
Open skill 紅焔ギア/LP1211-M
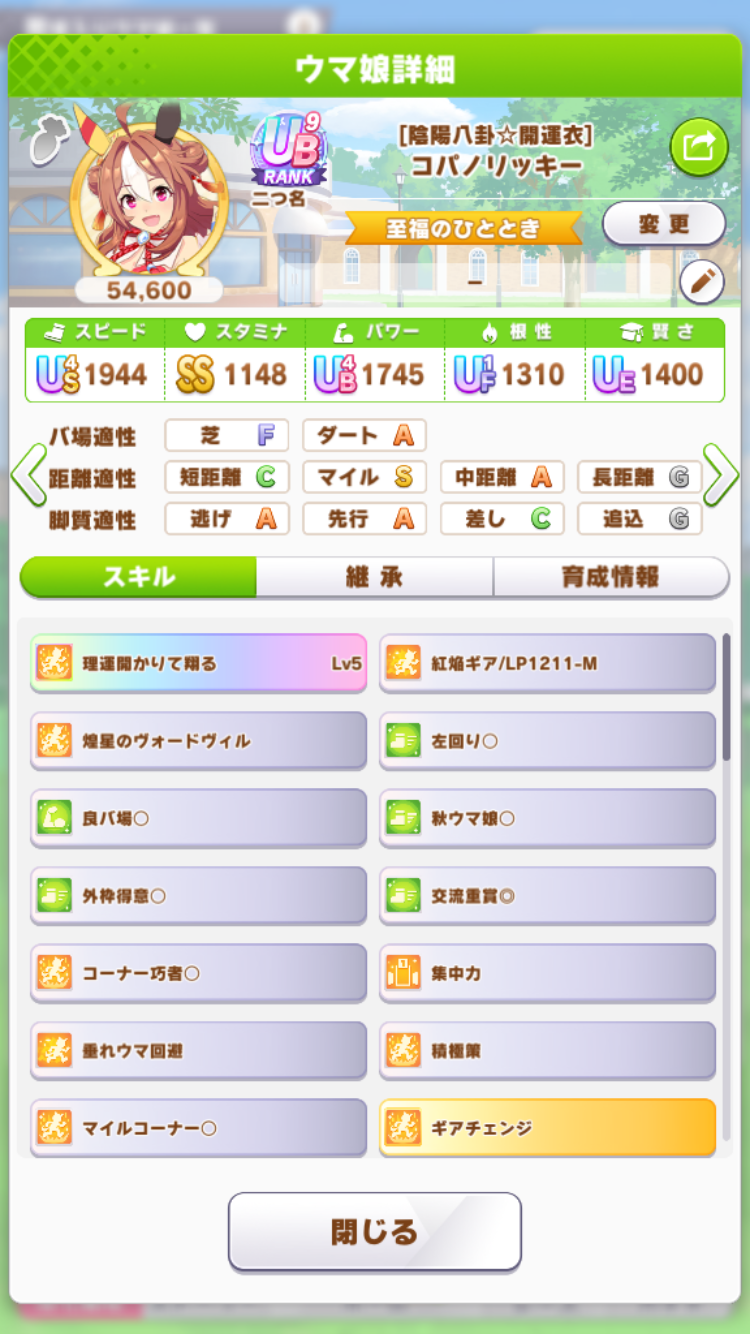point(547,663)
